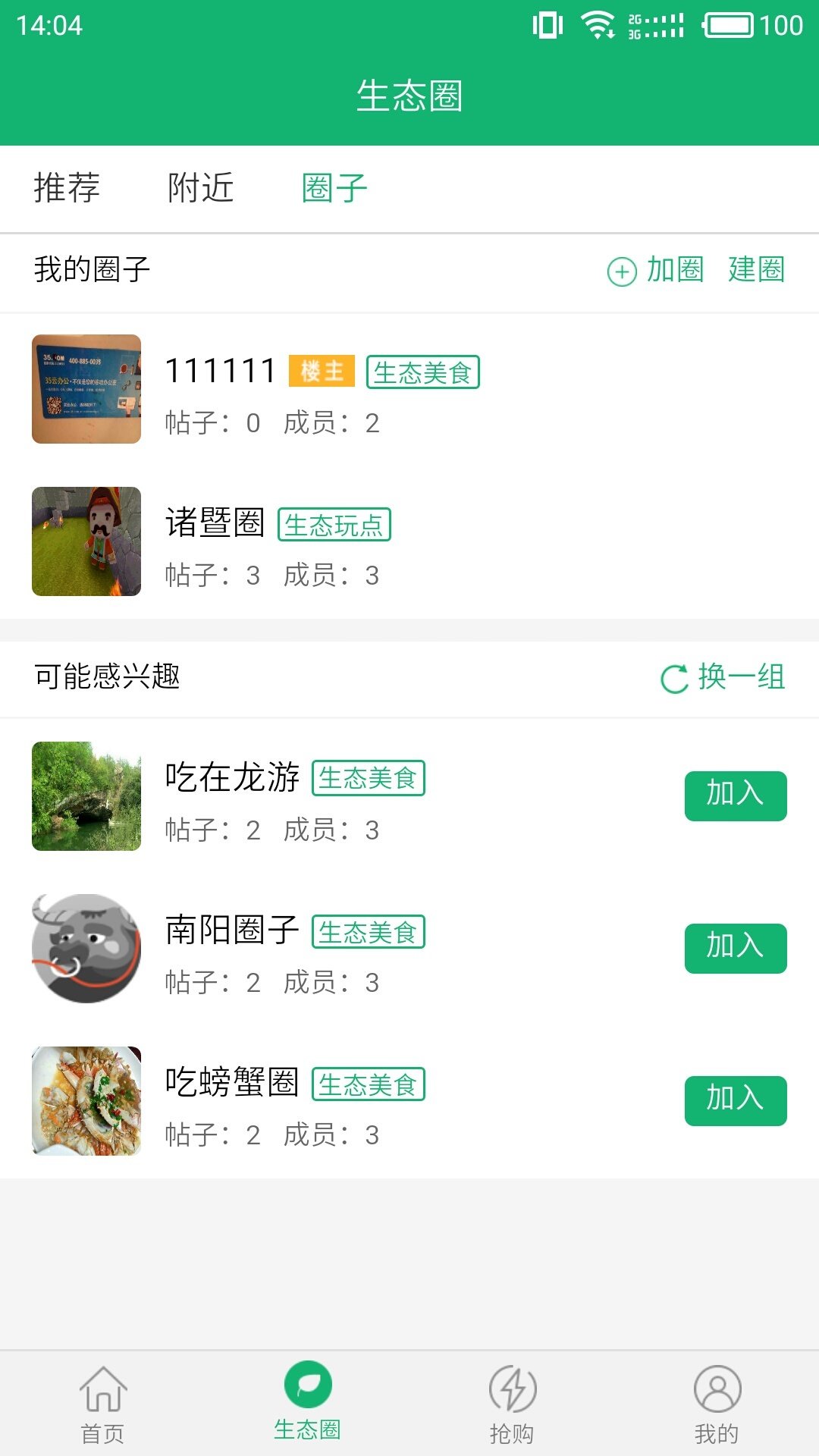Open the 吃螃蟹圈 crab dish thumbnail

[86, 1101]
